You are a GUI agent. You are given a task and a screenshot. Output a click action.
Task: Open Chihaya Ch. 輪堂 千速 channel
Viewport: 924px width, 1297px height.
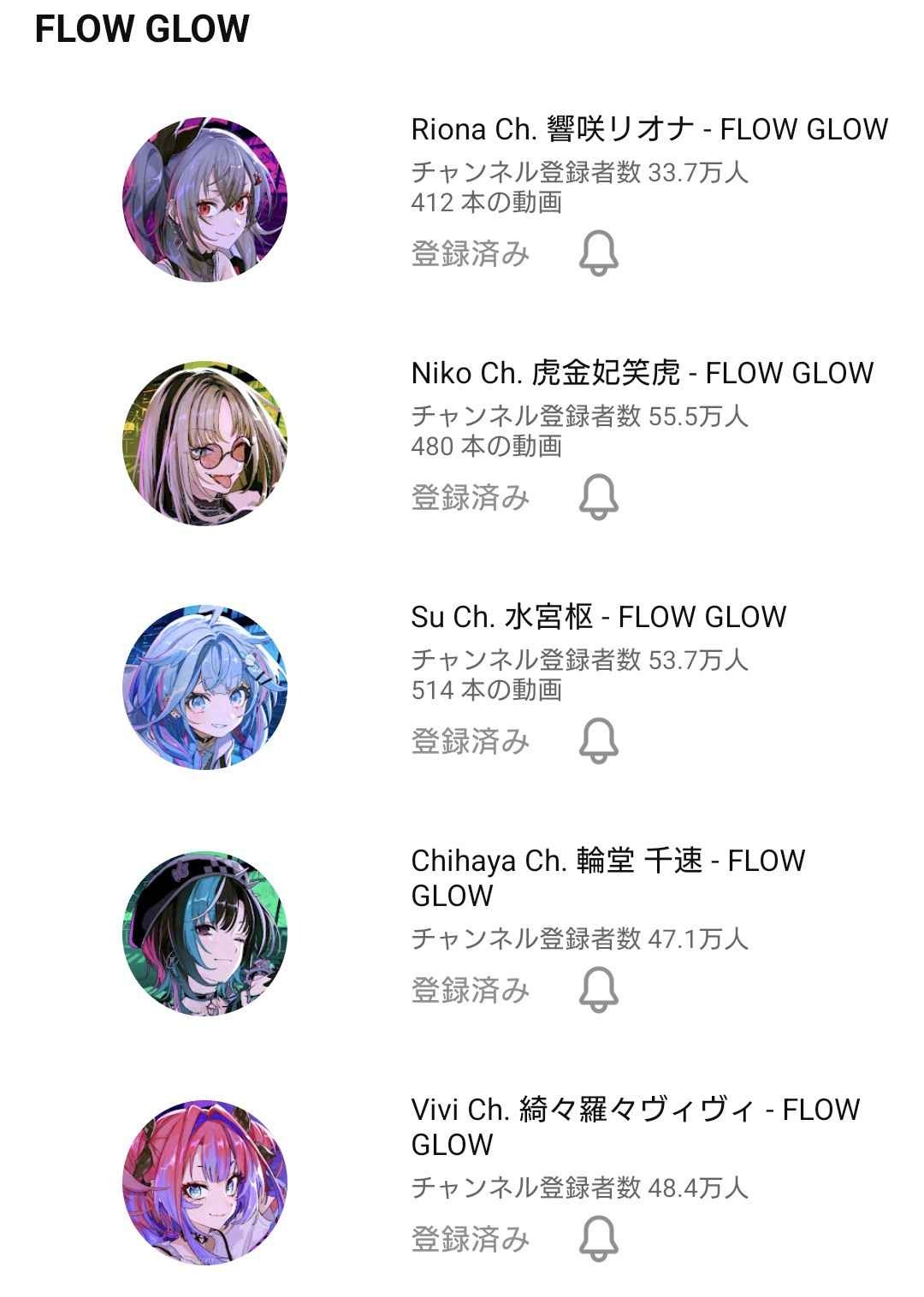607,877
